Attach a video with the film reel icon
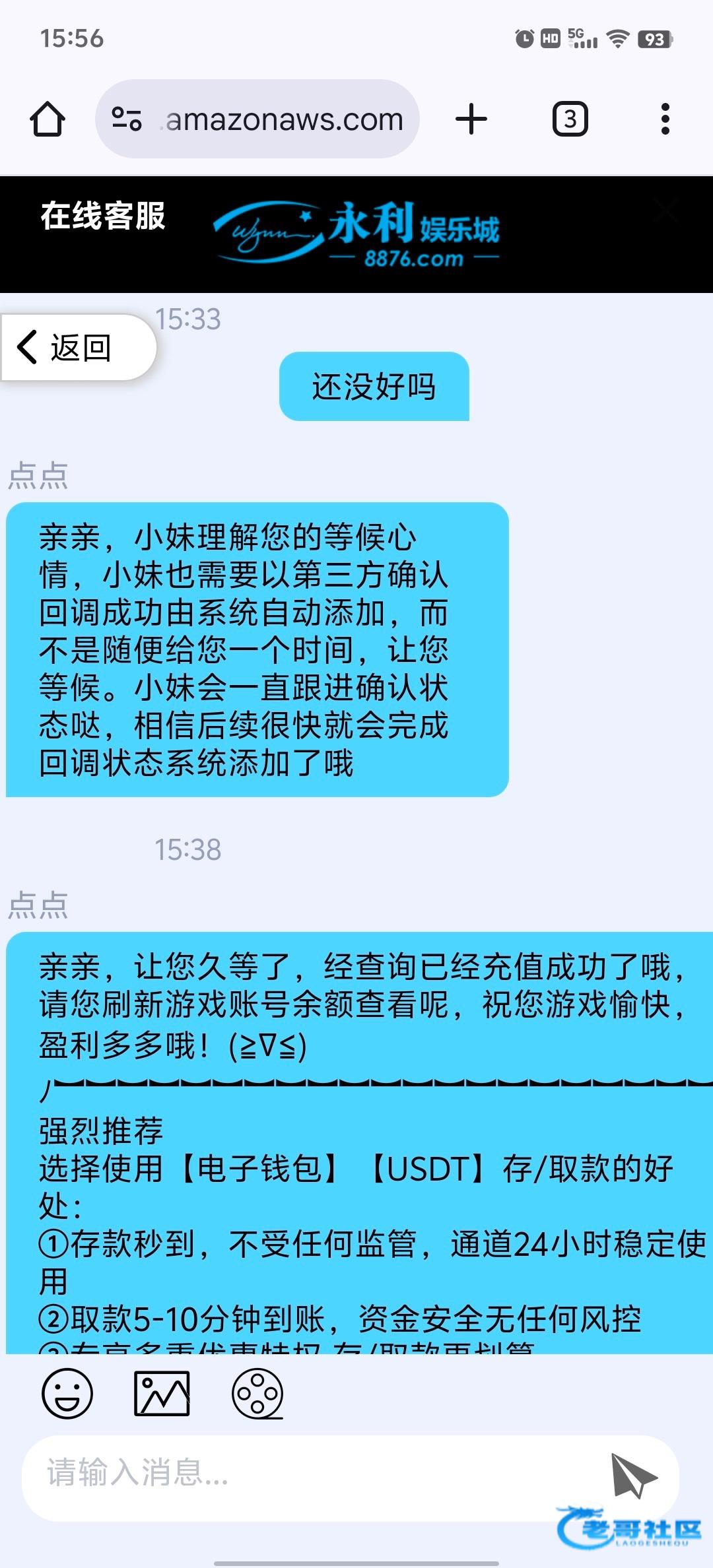This screenshot has width=713, height=1568. pos(257,1393)
